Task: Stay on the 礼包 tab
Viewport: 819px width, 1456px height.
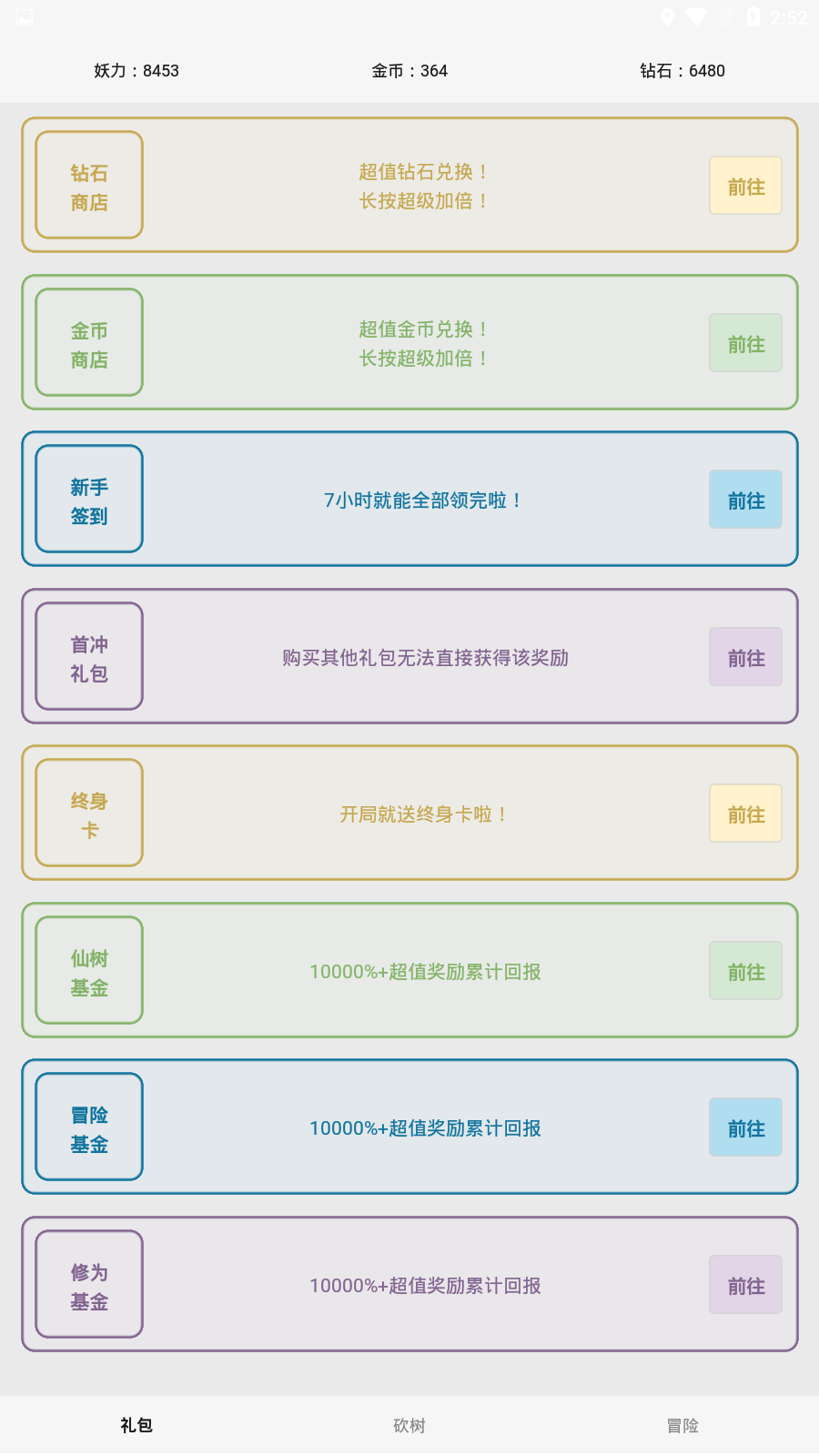Action: coord(136,1425)
